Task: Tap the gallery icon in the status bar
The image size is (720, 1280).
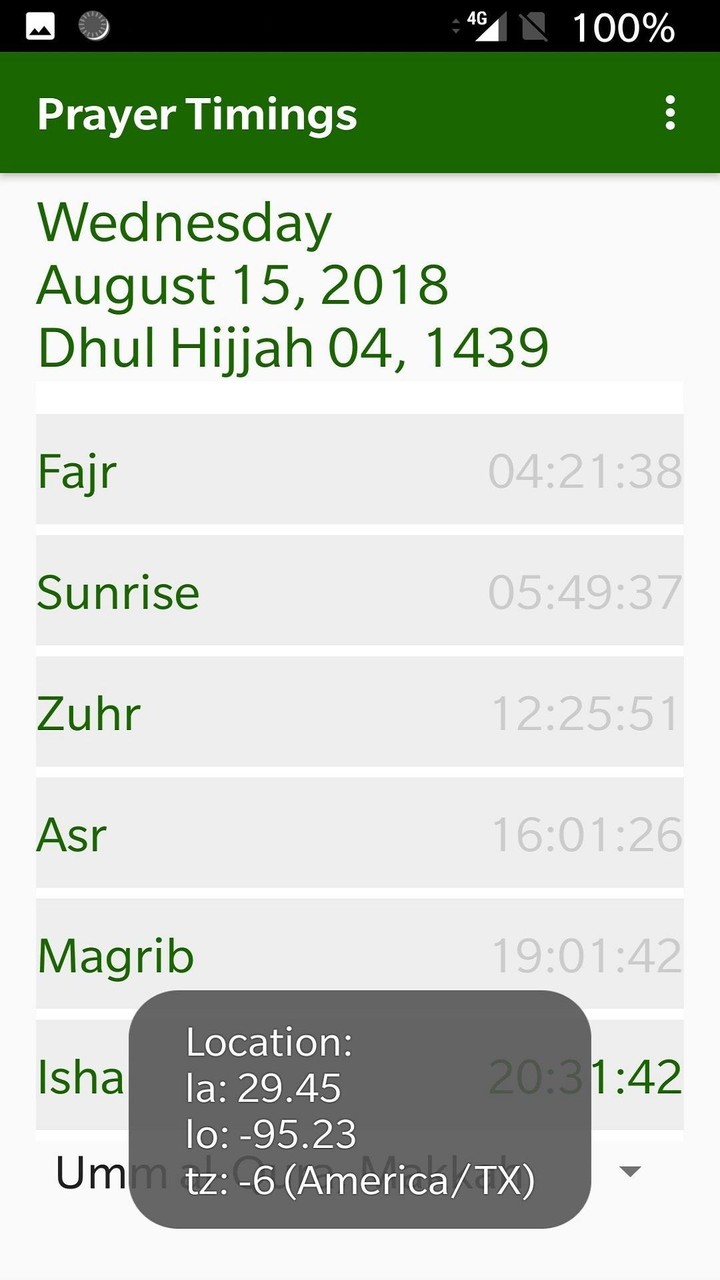Action: click(x=38, y=26)
